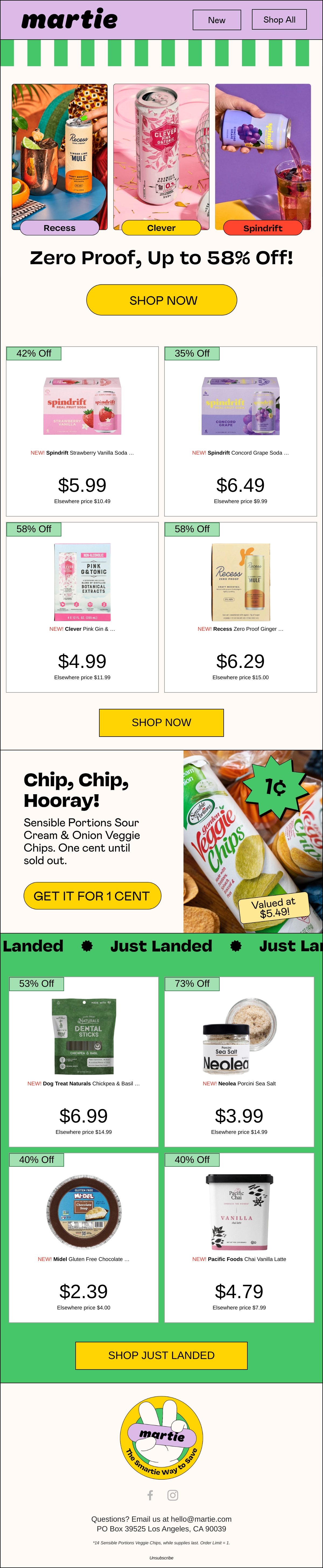The height and width of the screenshot is (1568, 323).
Task: Tap SHOP JUST LANDED button
Action: [161, 1356]
